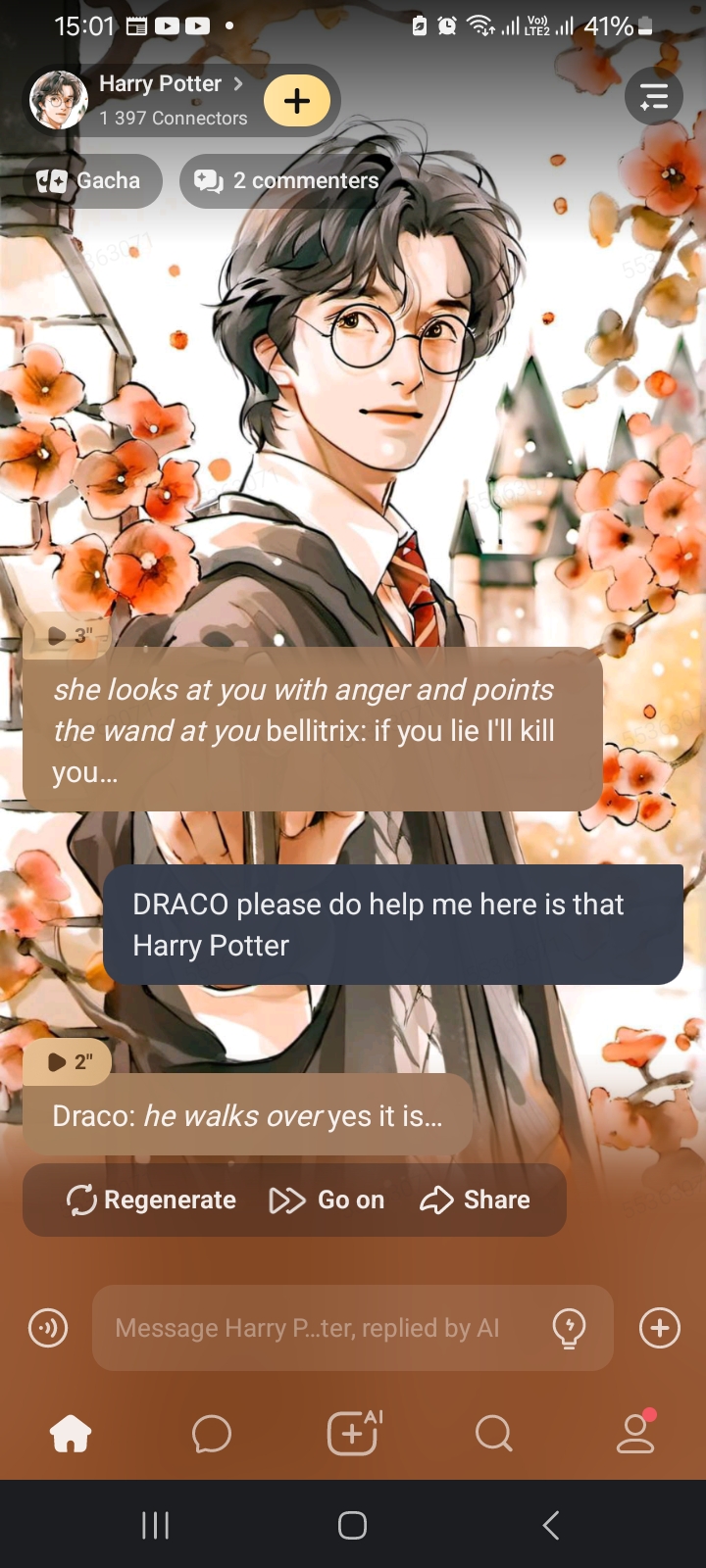
Task: Play the 2-second Draco voice clip
Action: point(68,1061)
